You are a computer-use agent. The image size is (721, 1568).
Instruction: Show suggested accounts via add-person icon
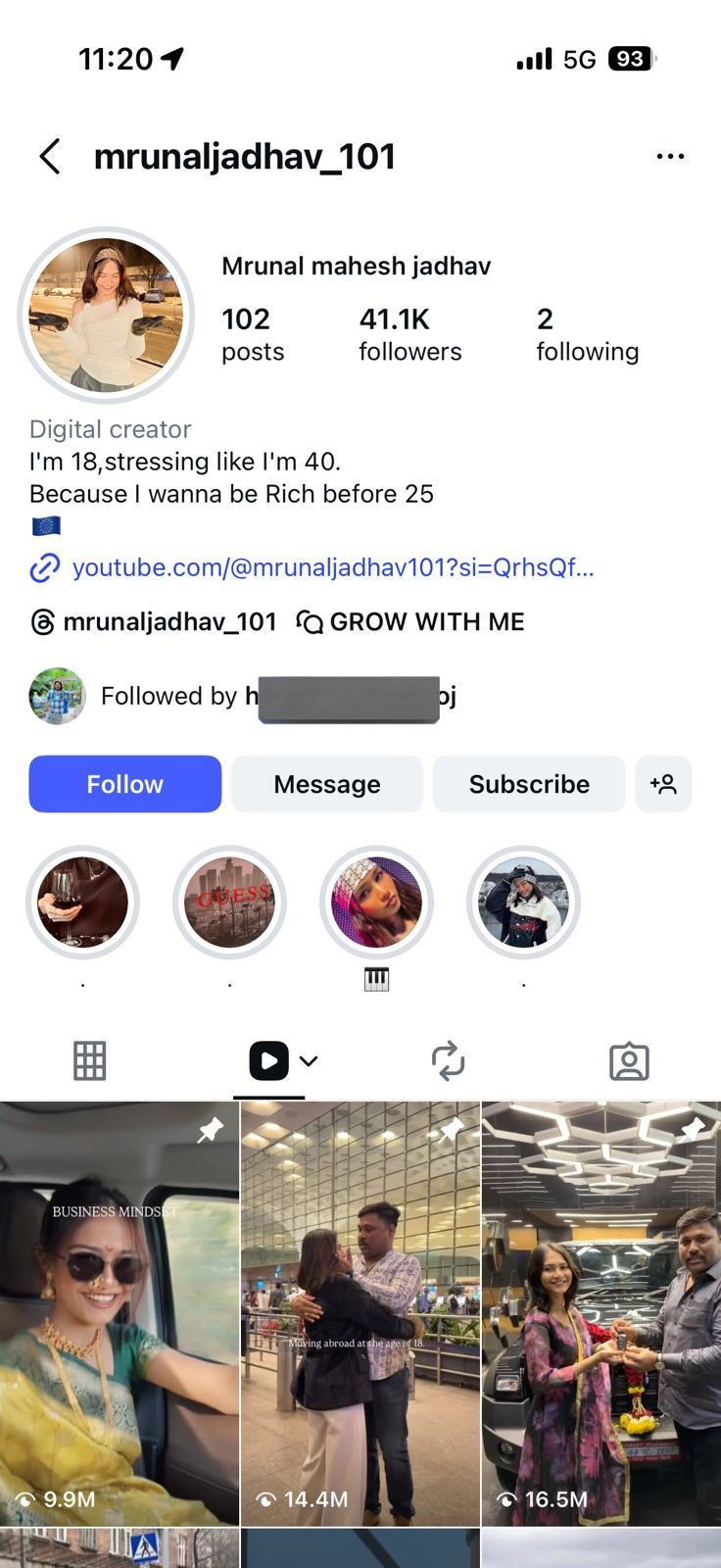pos(663,784)
